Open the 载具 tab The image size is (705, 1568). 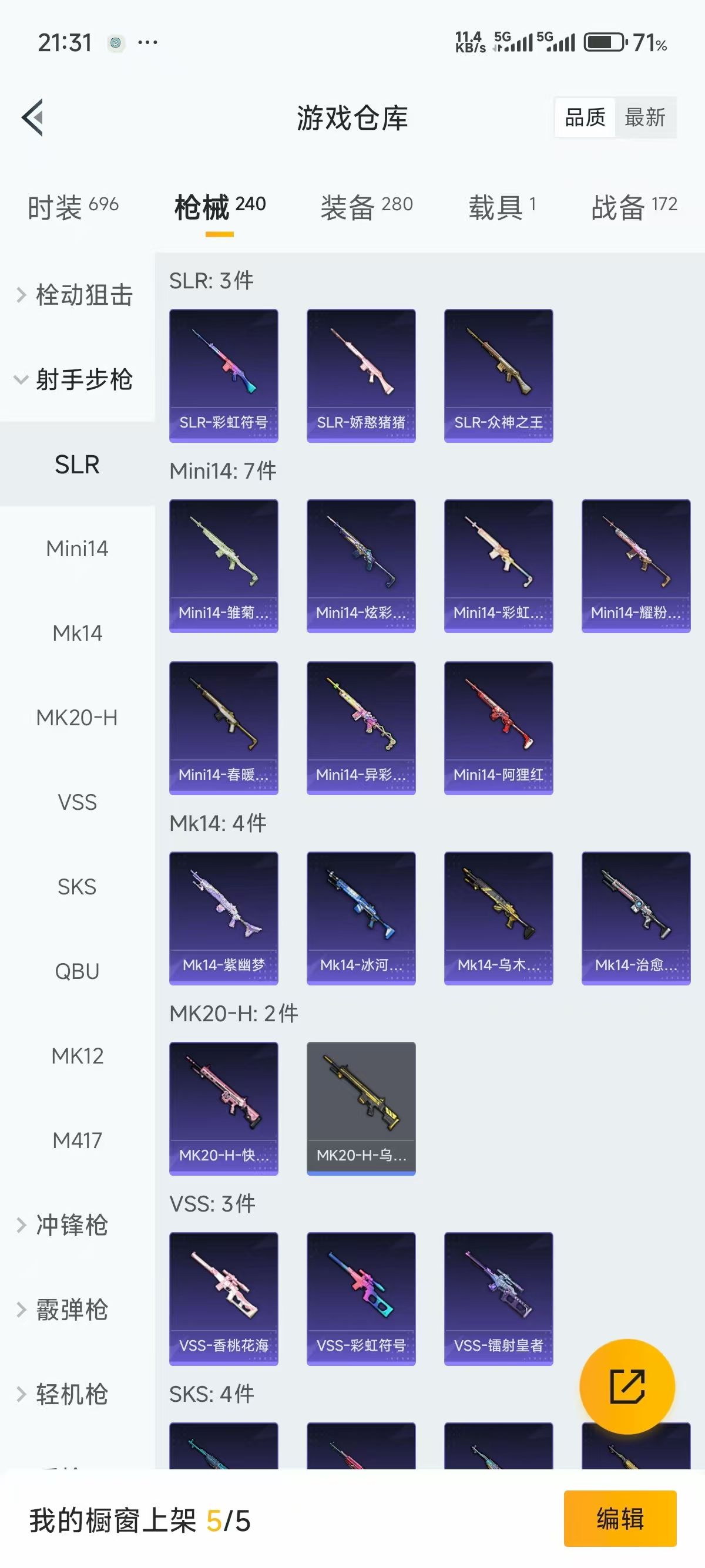(x=502, y=207)
